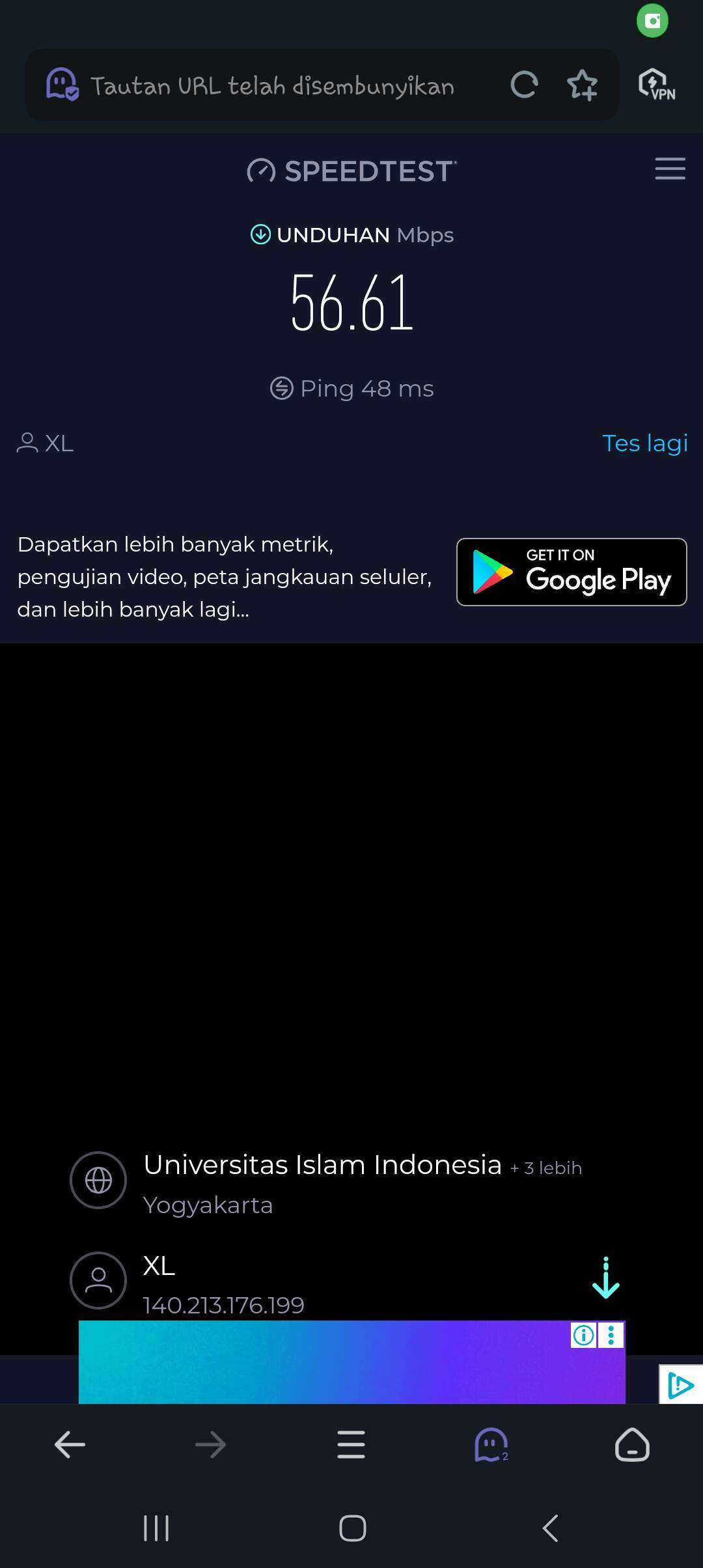Viewport: 703px width, 1568px height.
Task: Run the test again with Tes lagi
Action: coord(644,443)
